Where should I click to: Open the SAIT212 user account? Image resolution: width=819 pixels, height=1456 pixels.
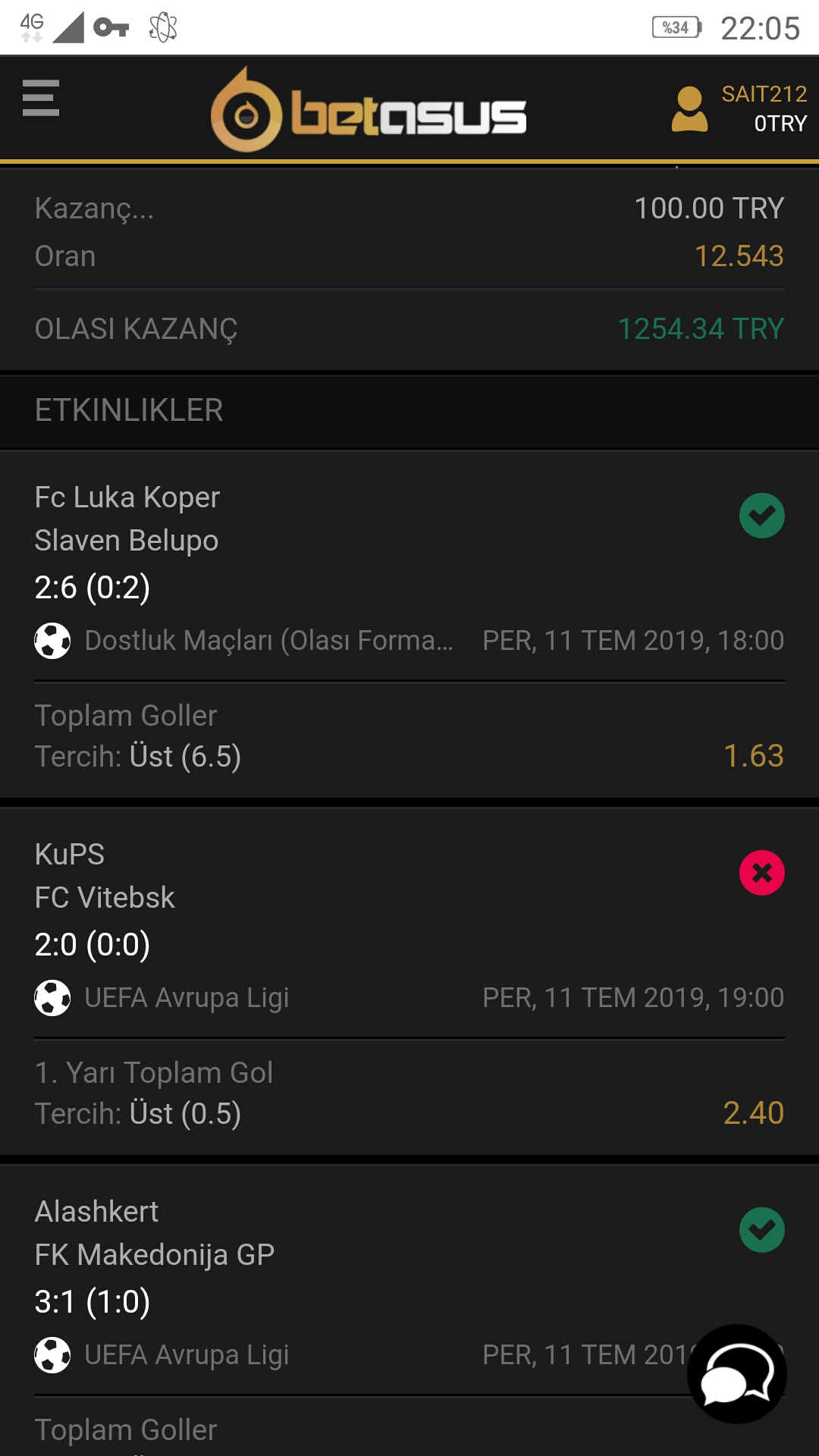[739, 108]
